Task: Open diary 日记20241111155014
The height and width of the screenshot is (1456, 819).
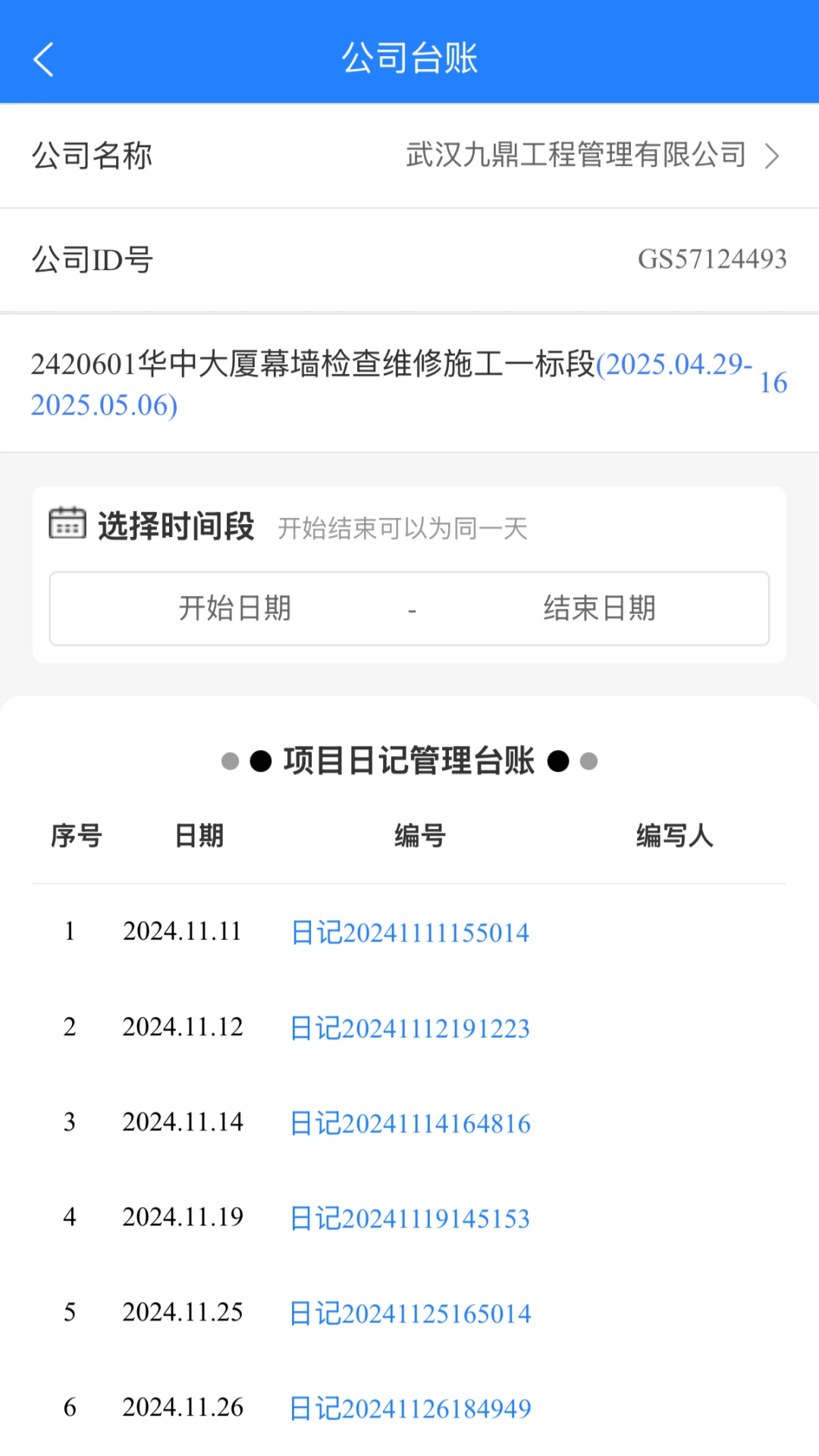Action: pos(409,933)
